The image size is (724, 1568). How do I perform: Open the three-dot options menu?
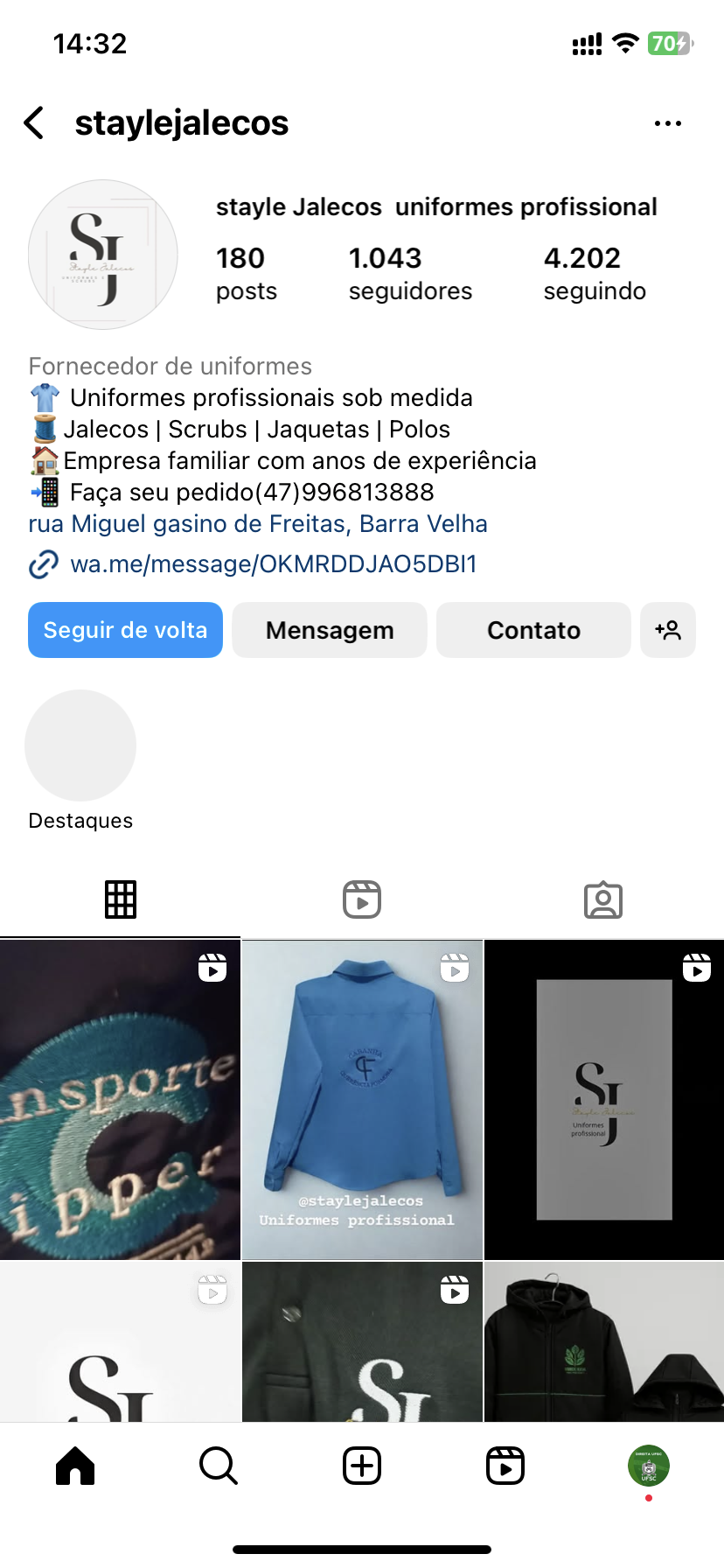click(667, 123)
